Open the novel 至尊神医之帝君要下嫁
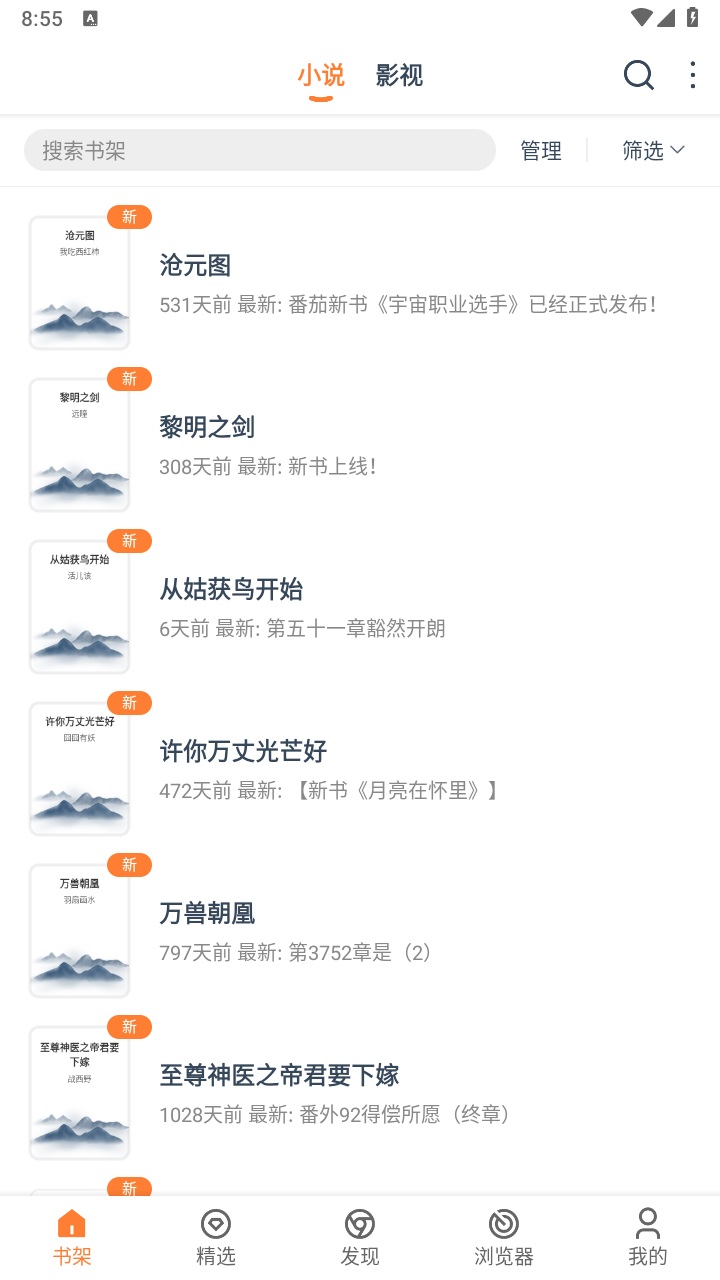720x1280 pixels. pyautogui.click(x=277, y=1075)
